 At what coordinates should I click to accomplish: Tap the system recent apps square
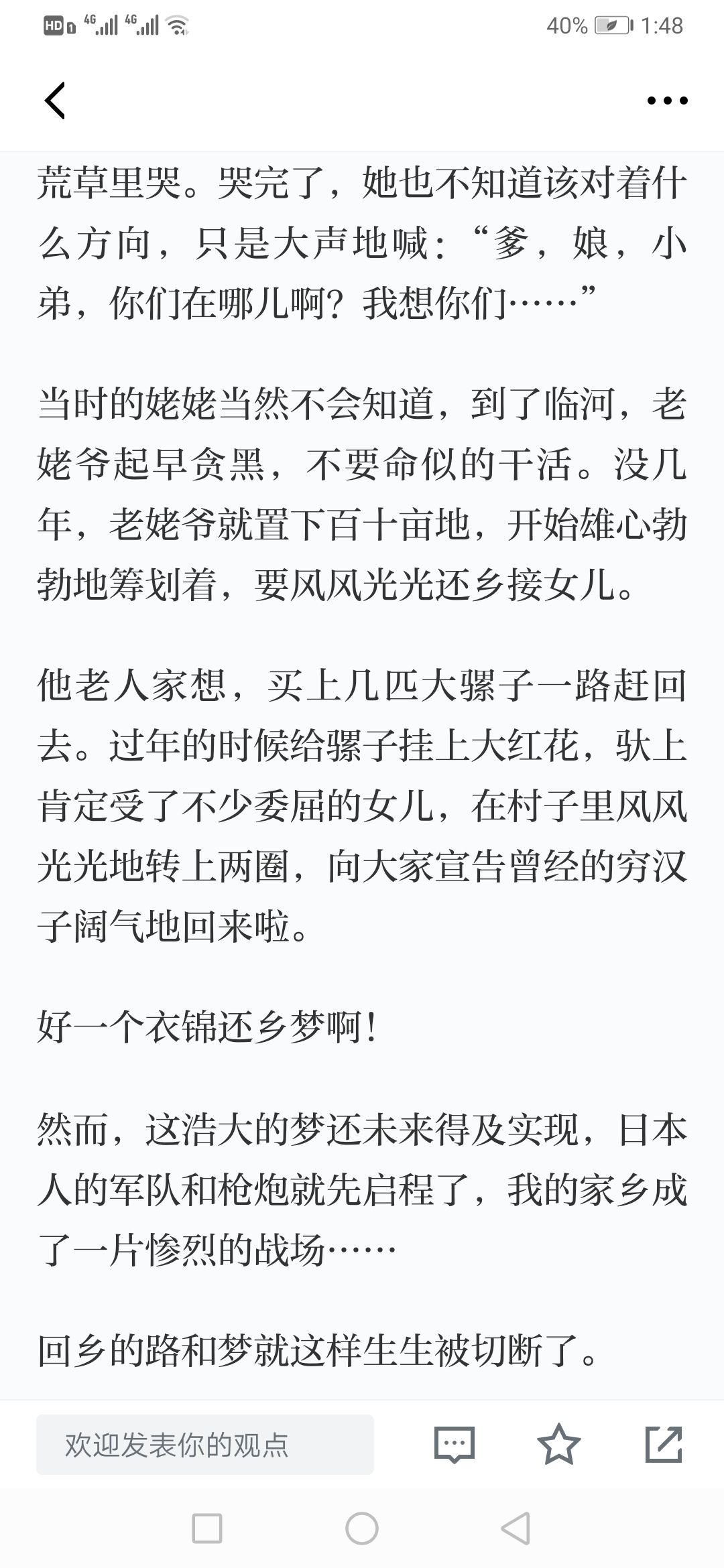[x=207, y=1528]
